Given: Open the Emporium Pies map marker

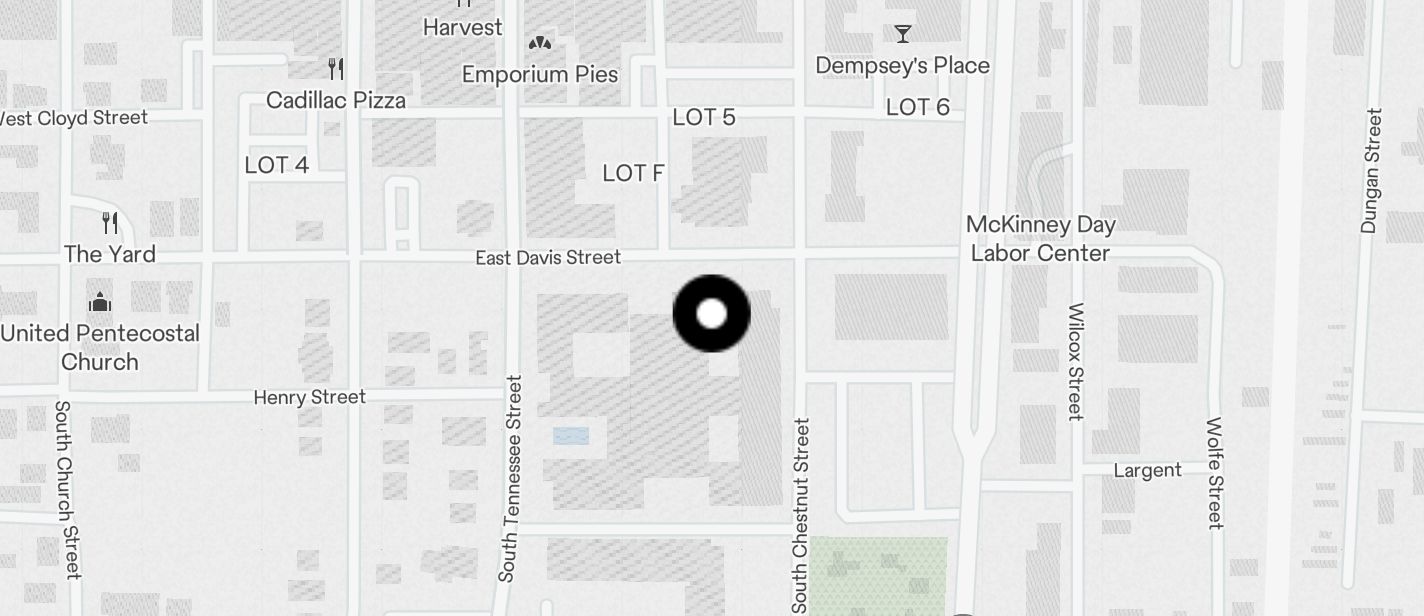Looking at the screenshot, I should click(539, 44).
